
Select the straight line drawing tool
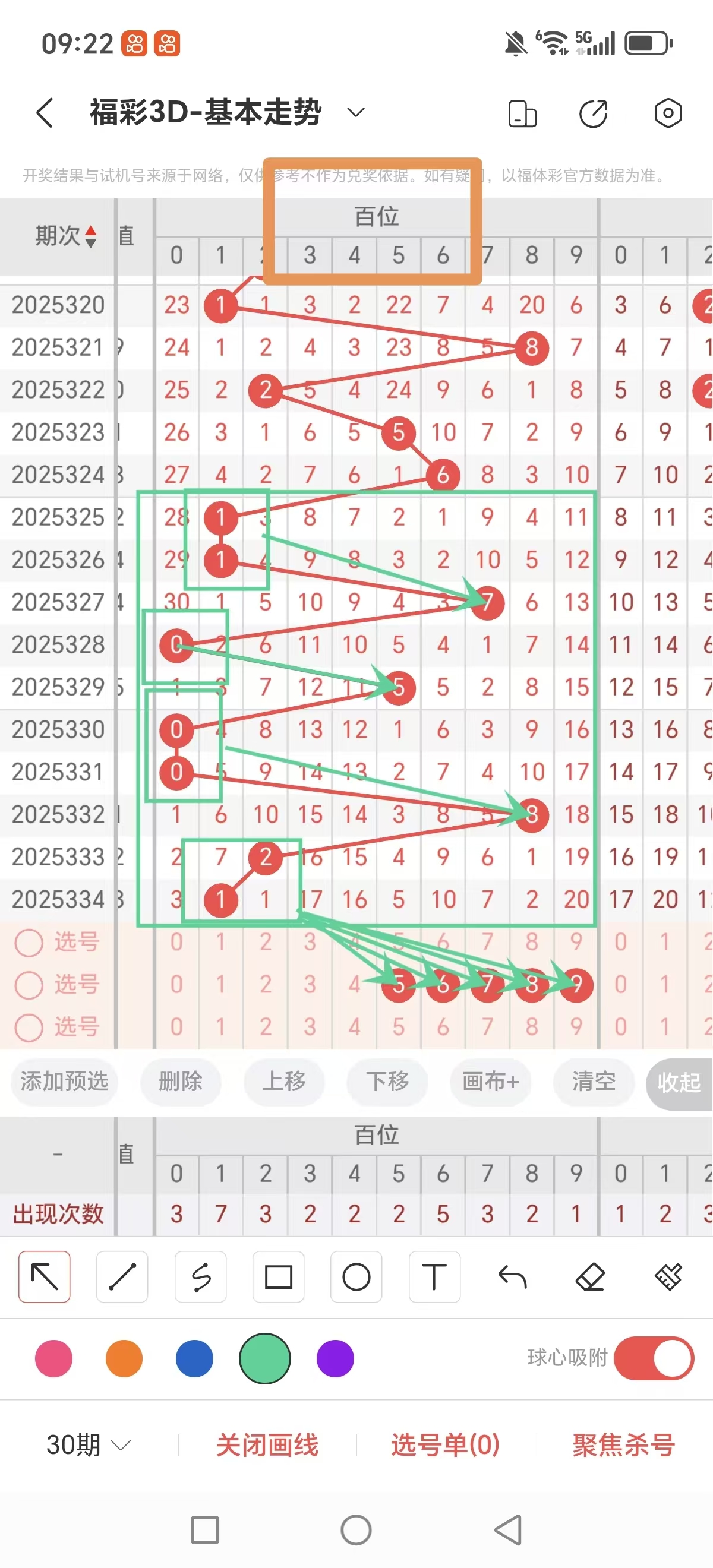coord(122,1278)
